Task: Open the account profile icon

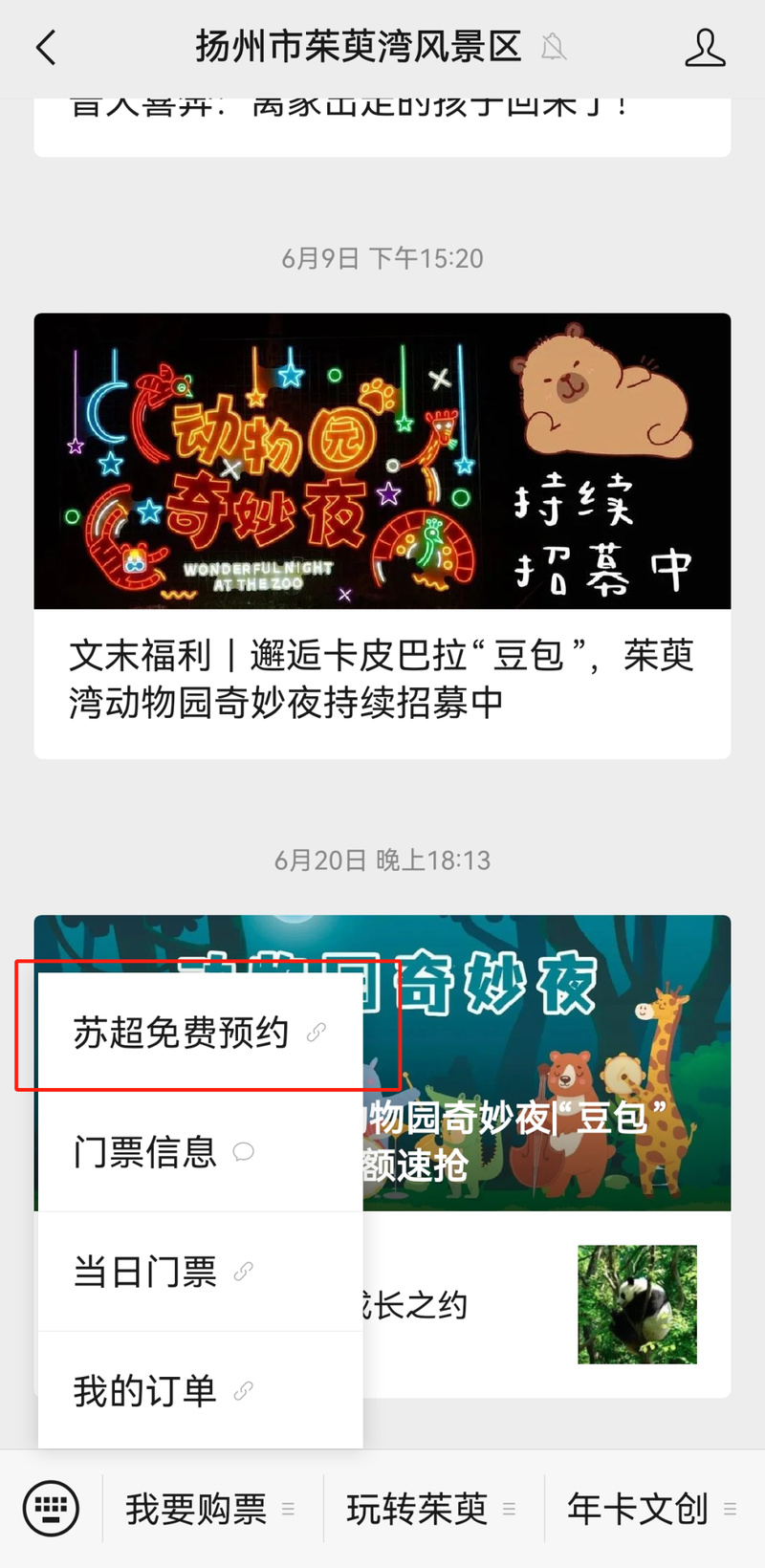Action: click(705, 48)
